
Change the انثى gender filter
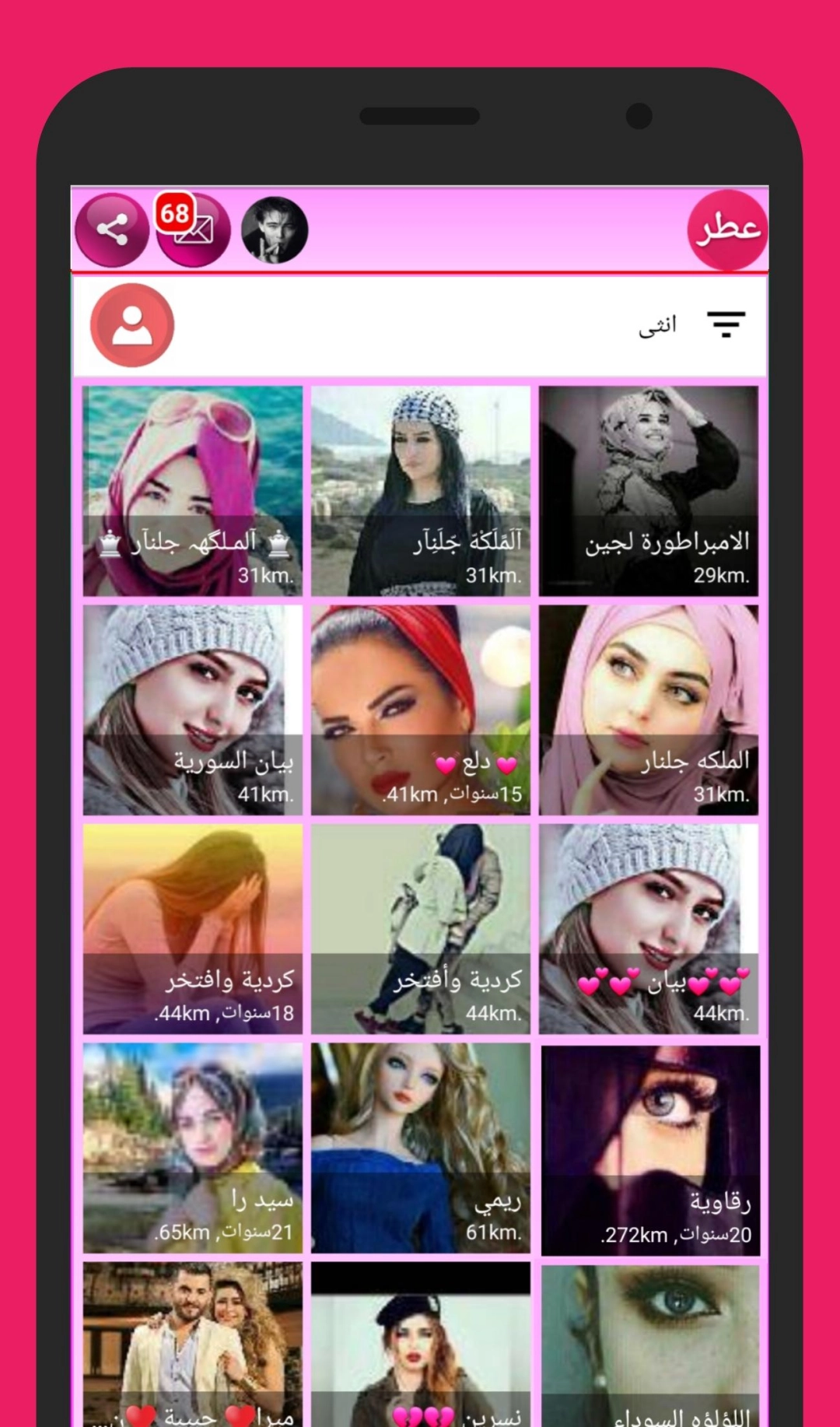pyautogui.click(x=658, y=324)
